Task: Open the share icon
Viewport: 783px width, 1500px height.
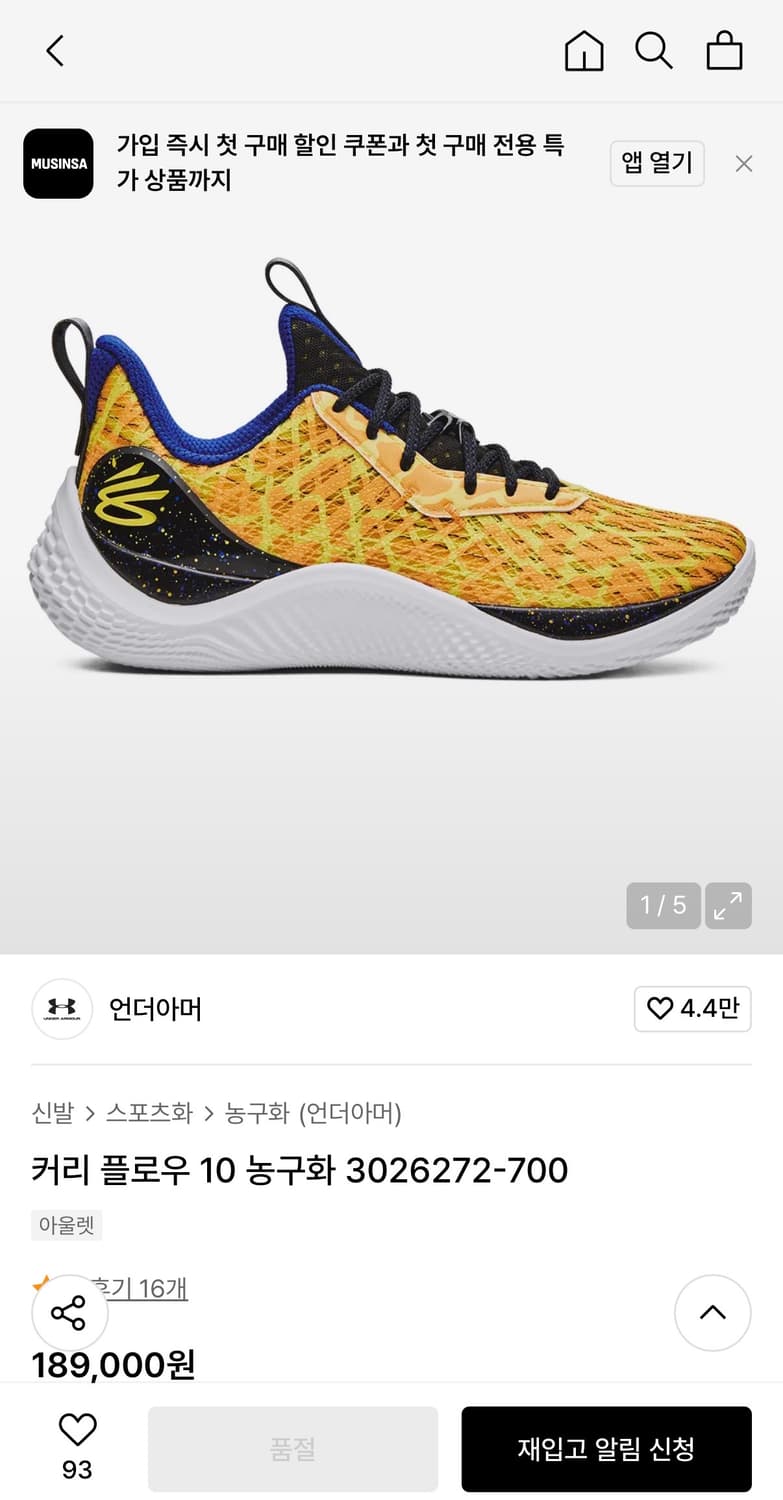Action: (72, 1312)
